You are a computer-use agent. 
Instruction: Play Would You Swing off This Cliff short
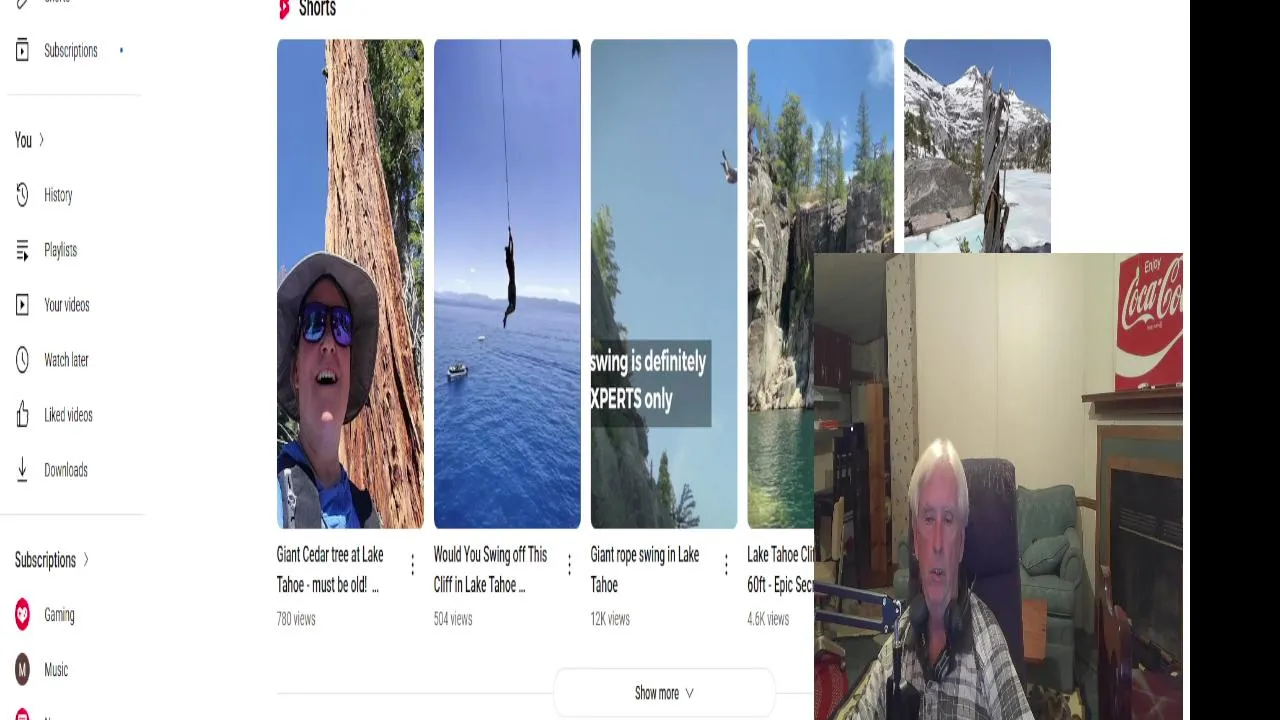(507, 283)
